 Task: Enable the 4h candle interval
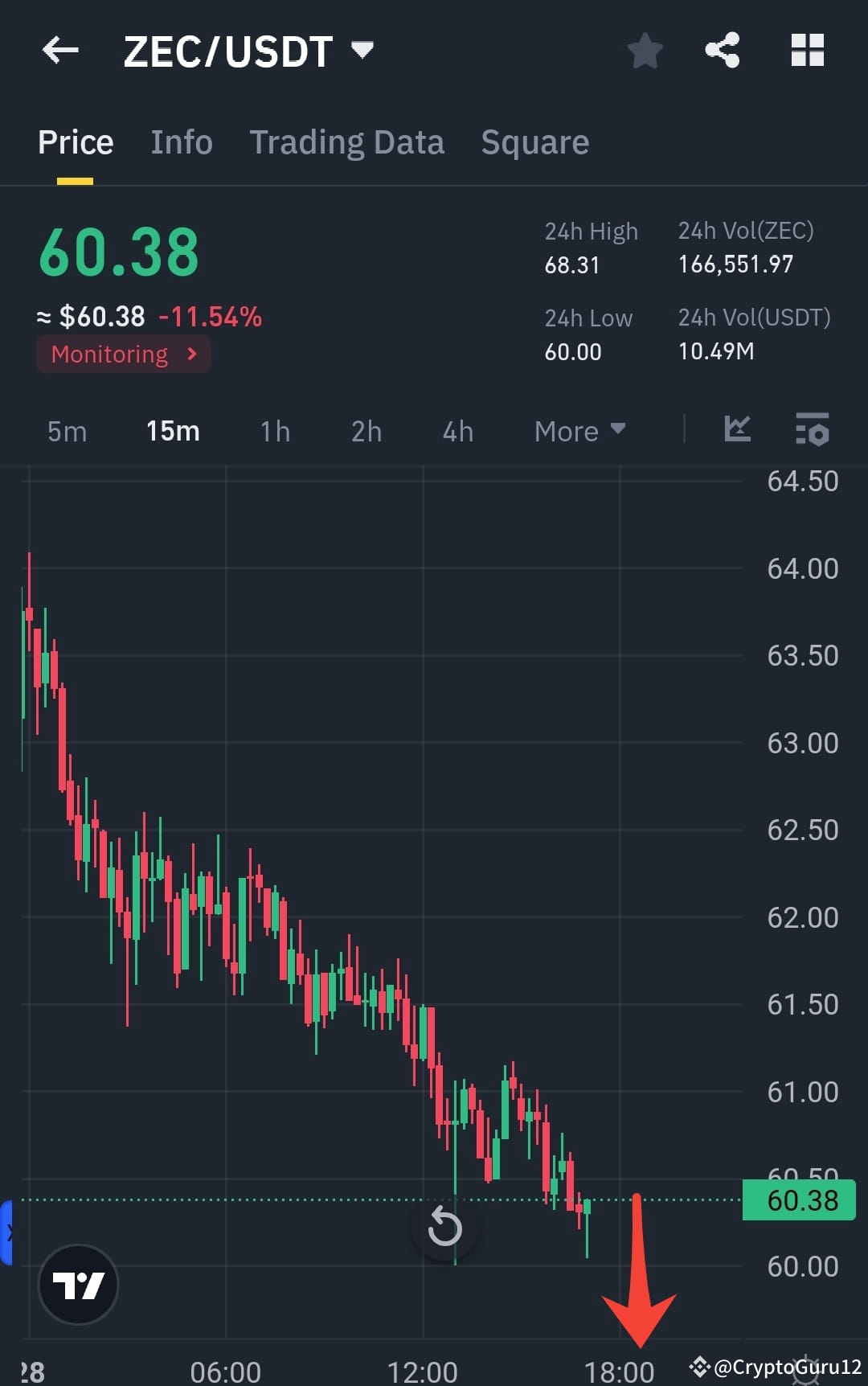click(457, 431)
